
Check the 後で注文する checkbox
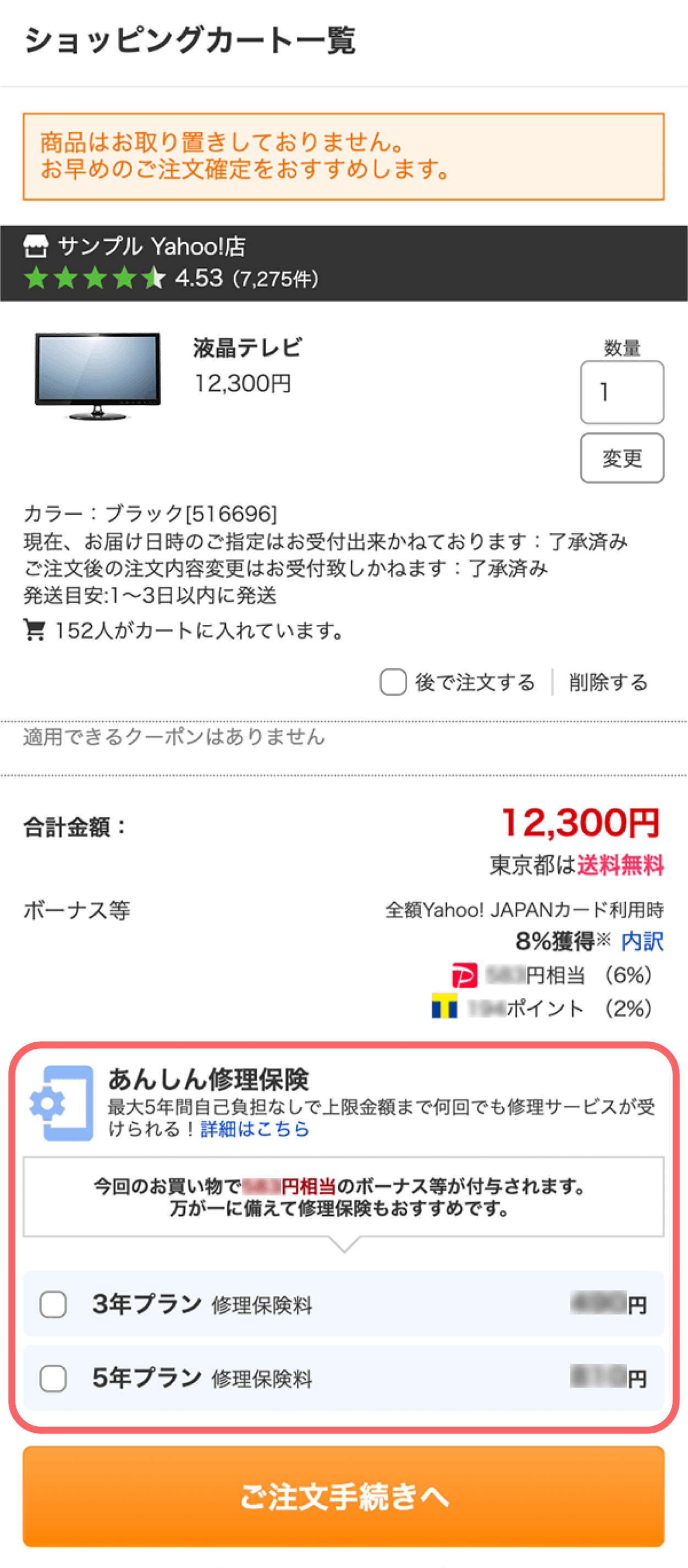point(393,682)
